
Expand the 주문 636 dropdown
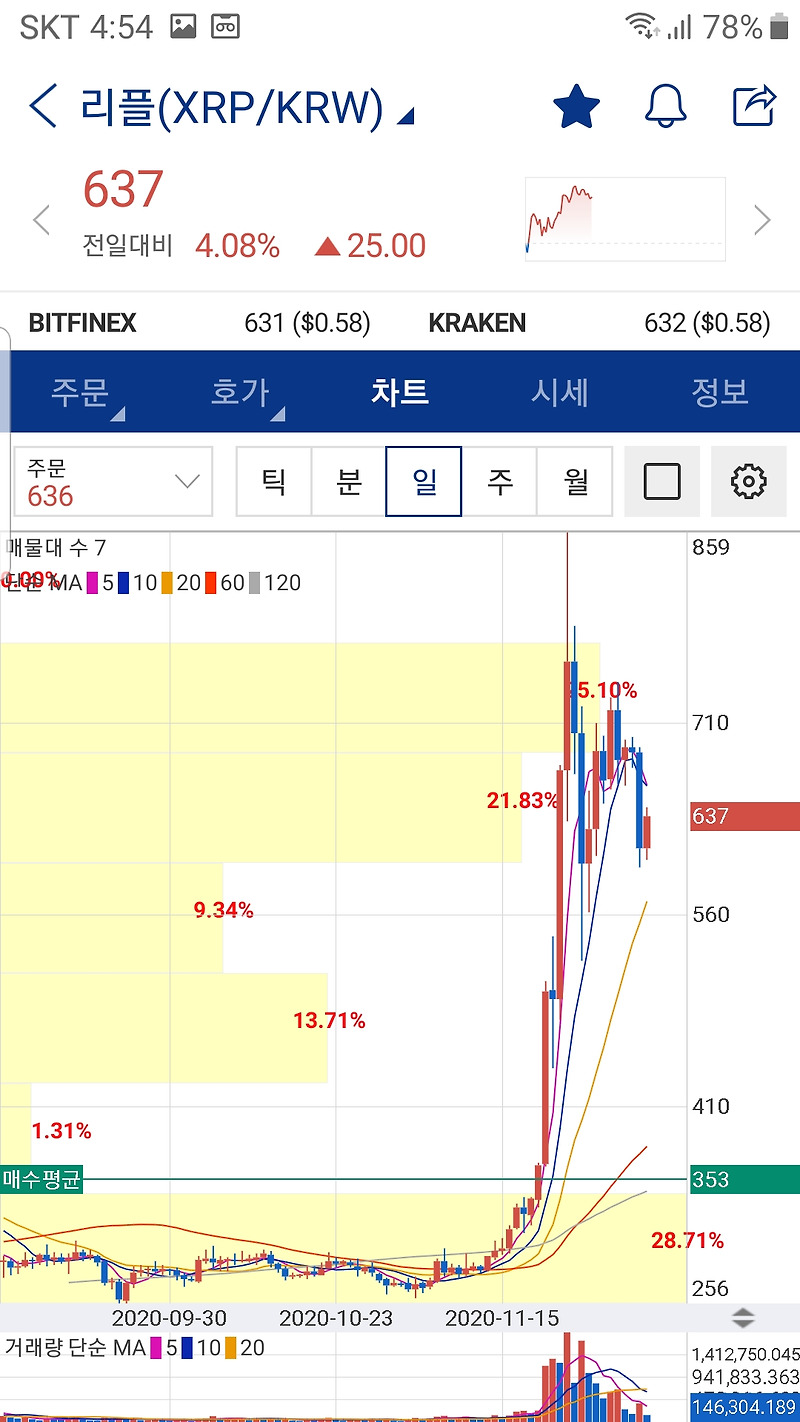(x=113, y=481)
